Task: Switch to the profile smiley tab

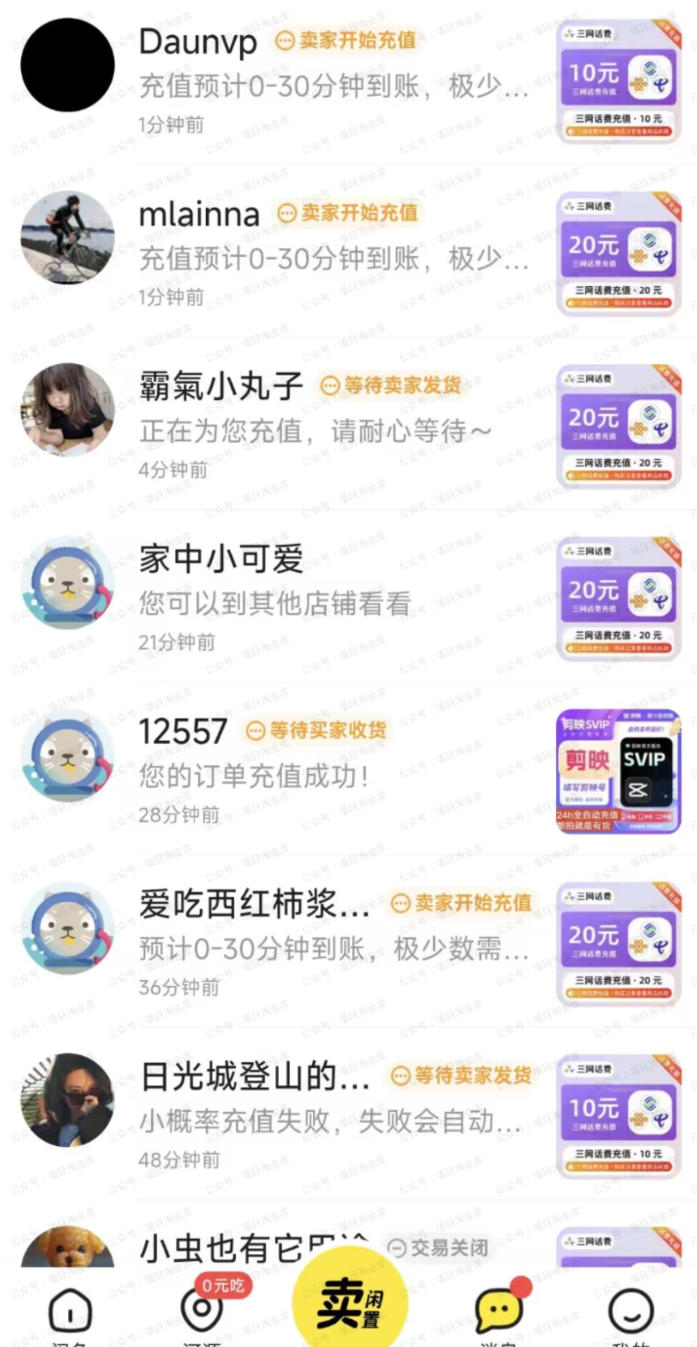Action: (x=631, y=1312)
